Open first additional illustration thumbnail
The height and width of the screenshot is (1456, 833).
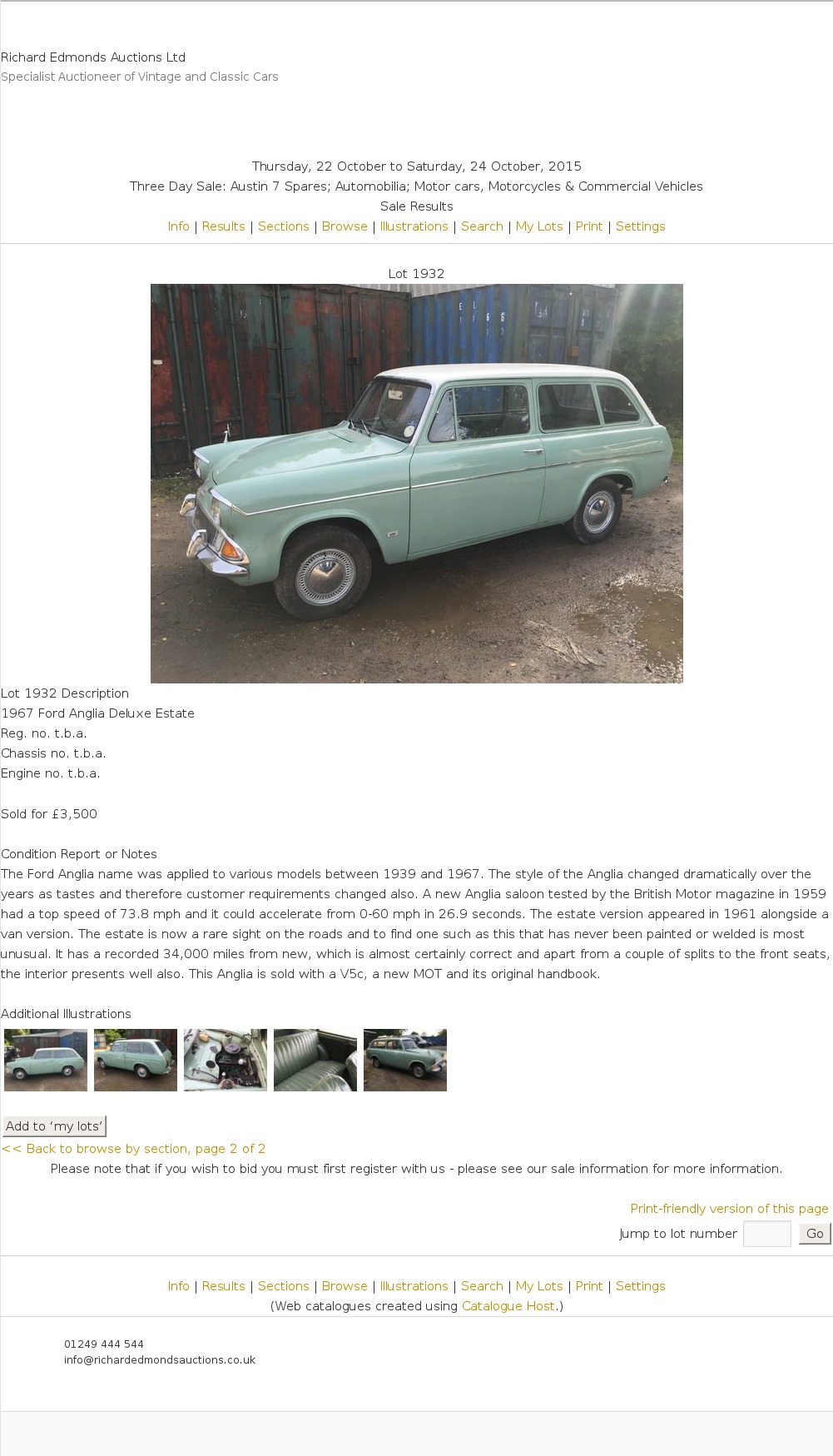tap(46, 1060)
